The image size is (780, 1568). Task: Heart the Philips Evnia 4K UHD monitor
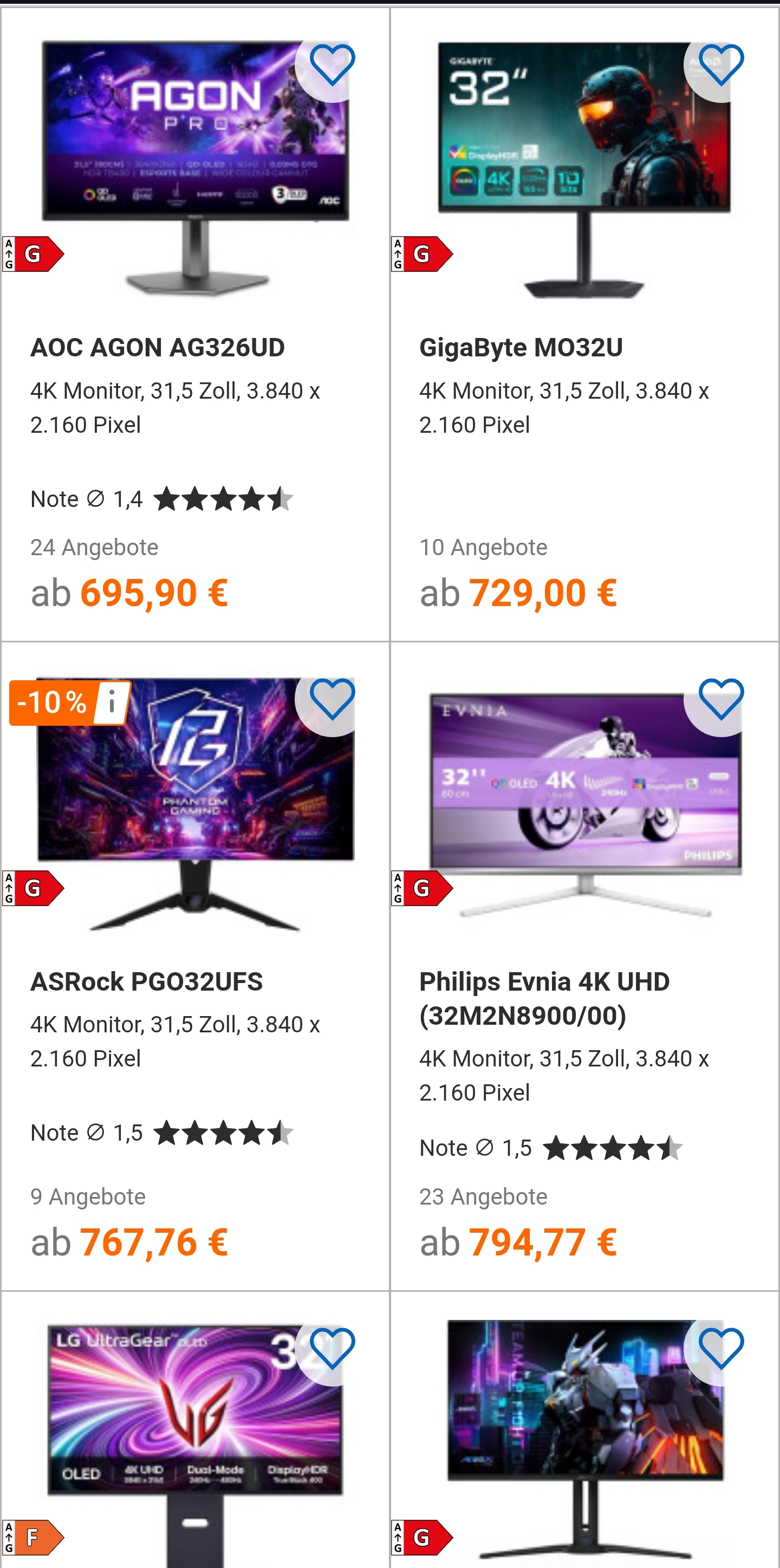pos(721,699)
